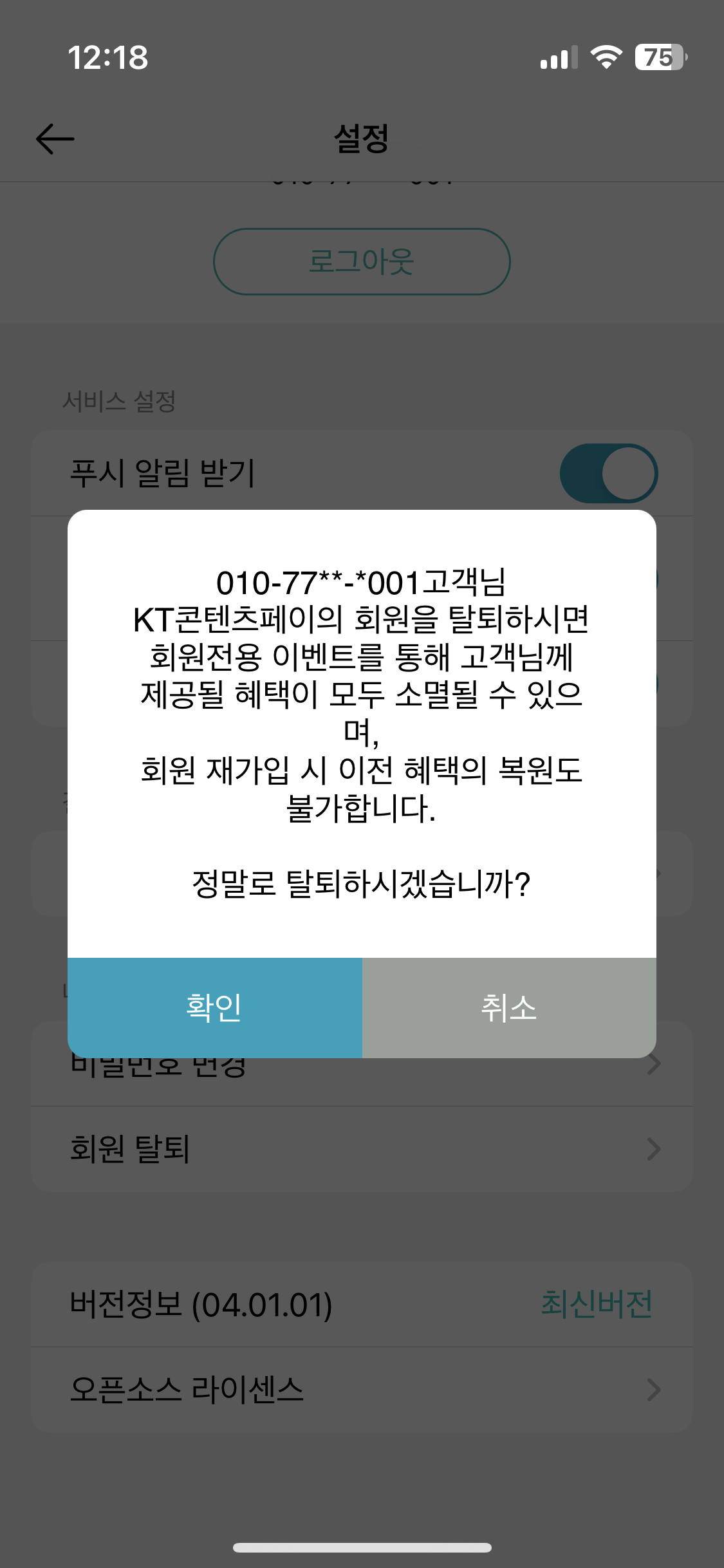Cancel the withdrawal with 취소
This screenshot has height=1568, width=724.
509,1007
